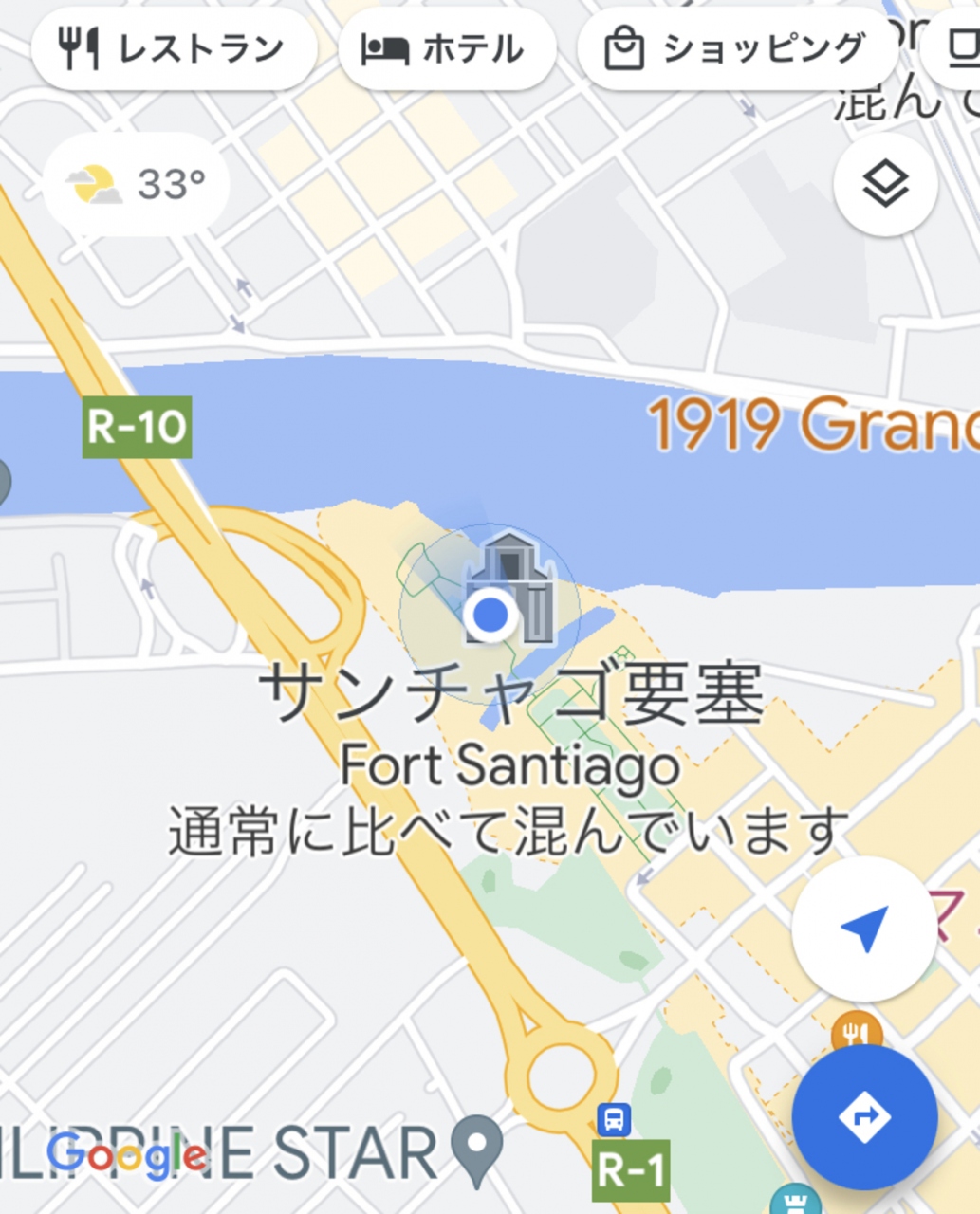Open the orange restaurant pin
Image resolution: width=980 pixels, height=1214 pixels.
click(855, 1031)
